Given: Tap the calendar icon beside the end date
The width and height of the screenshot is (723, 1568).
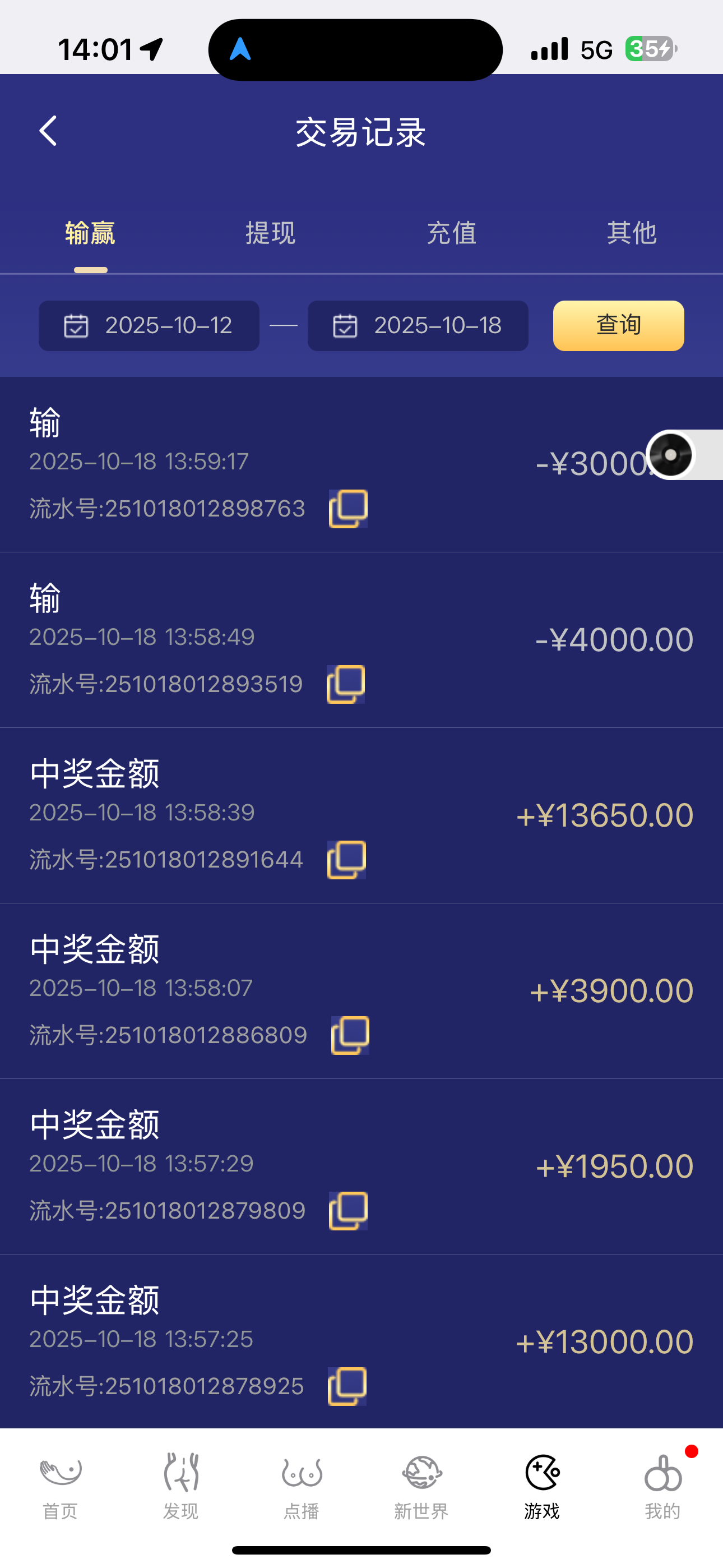Looking at the screenshot, I should 345,326.
